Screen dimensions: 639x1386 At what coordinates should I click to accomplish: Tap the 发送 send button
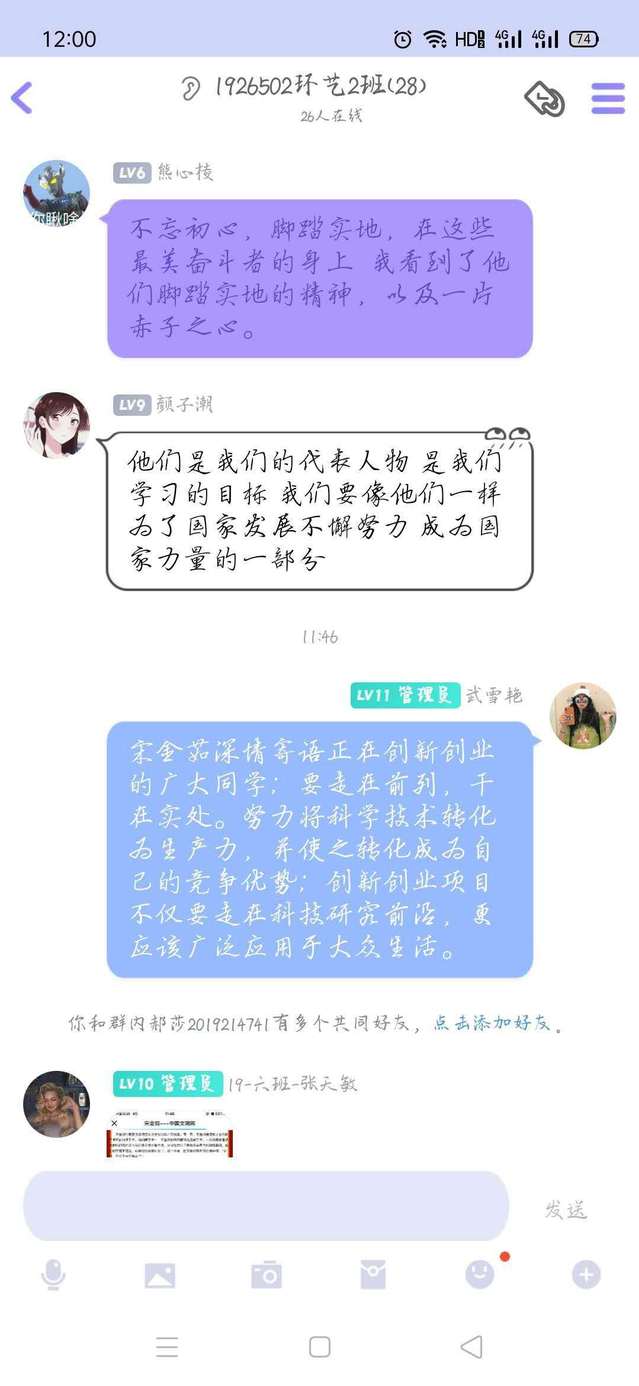(565, 1209)
